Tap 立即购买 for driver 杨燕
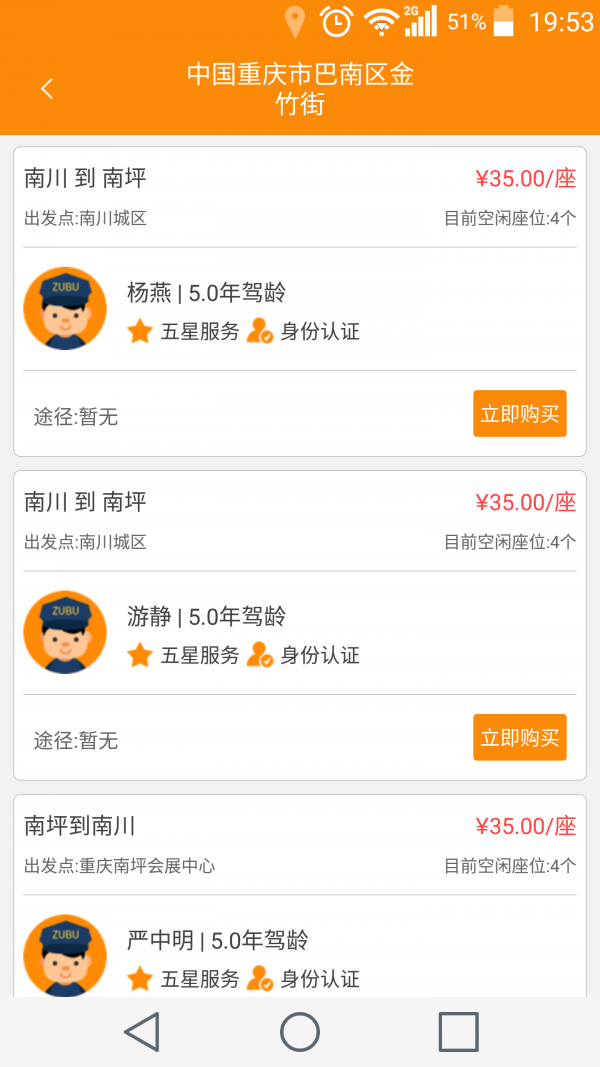The height and width of the screenshot is (1067, 600). (519, 414)
